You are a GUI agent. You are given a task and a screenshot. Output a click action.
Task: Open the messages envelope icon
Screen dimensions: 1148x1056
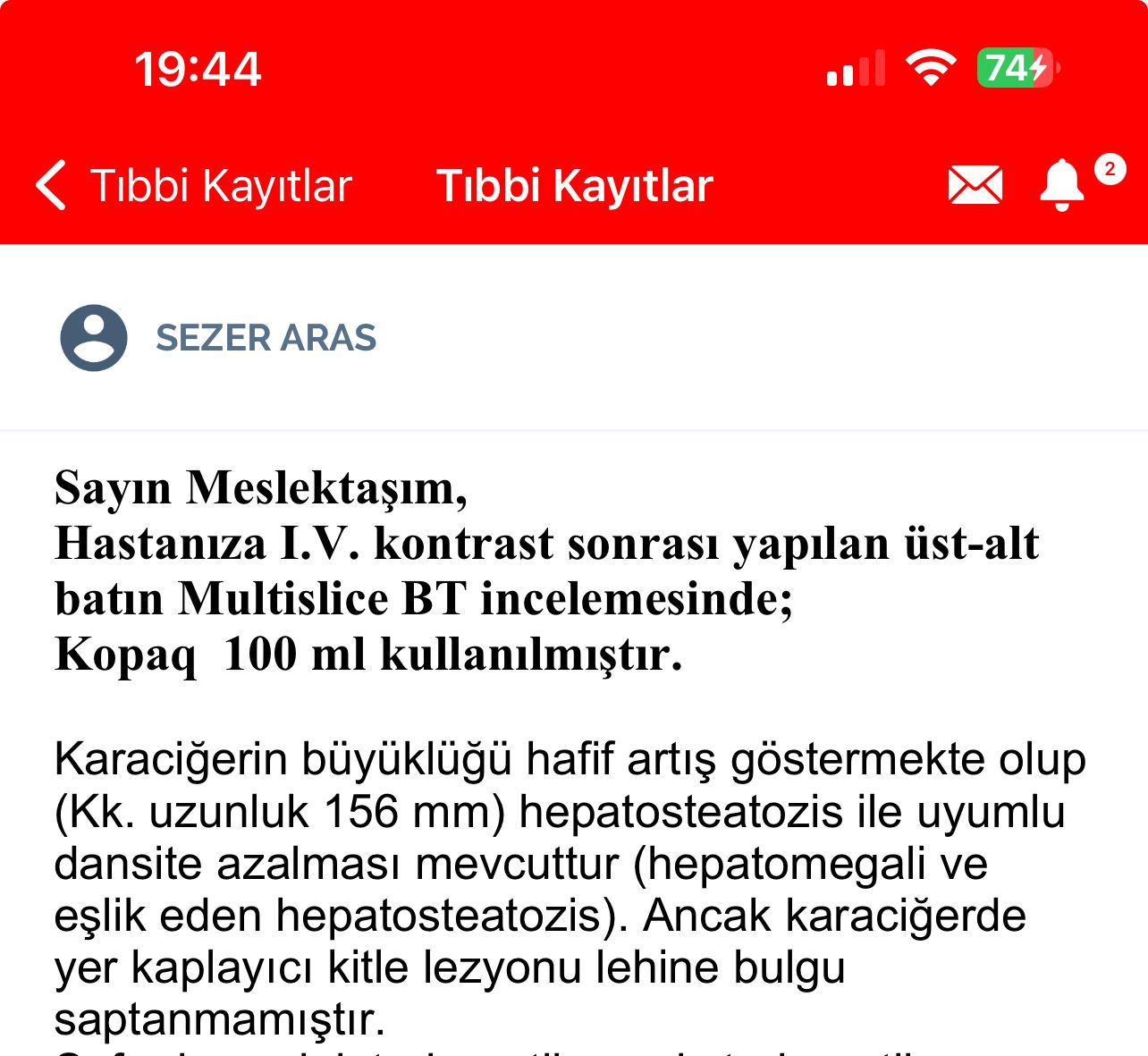pyautogui.click(x=975, y=185)
